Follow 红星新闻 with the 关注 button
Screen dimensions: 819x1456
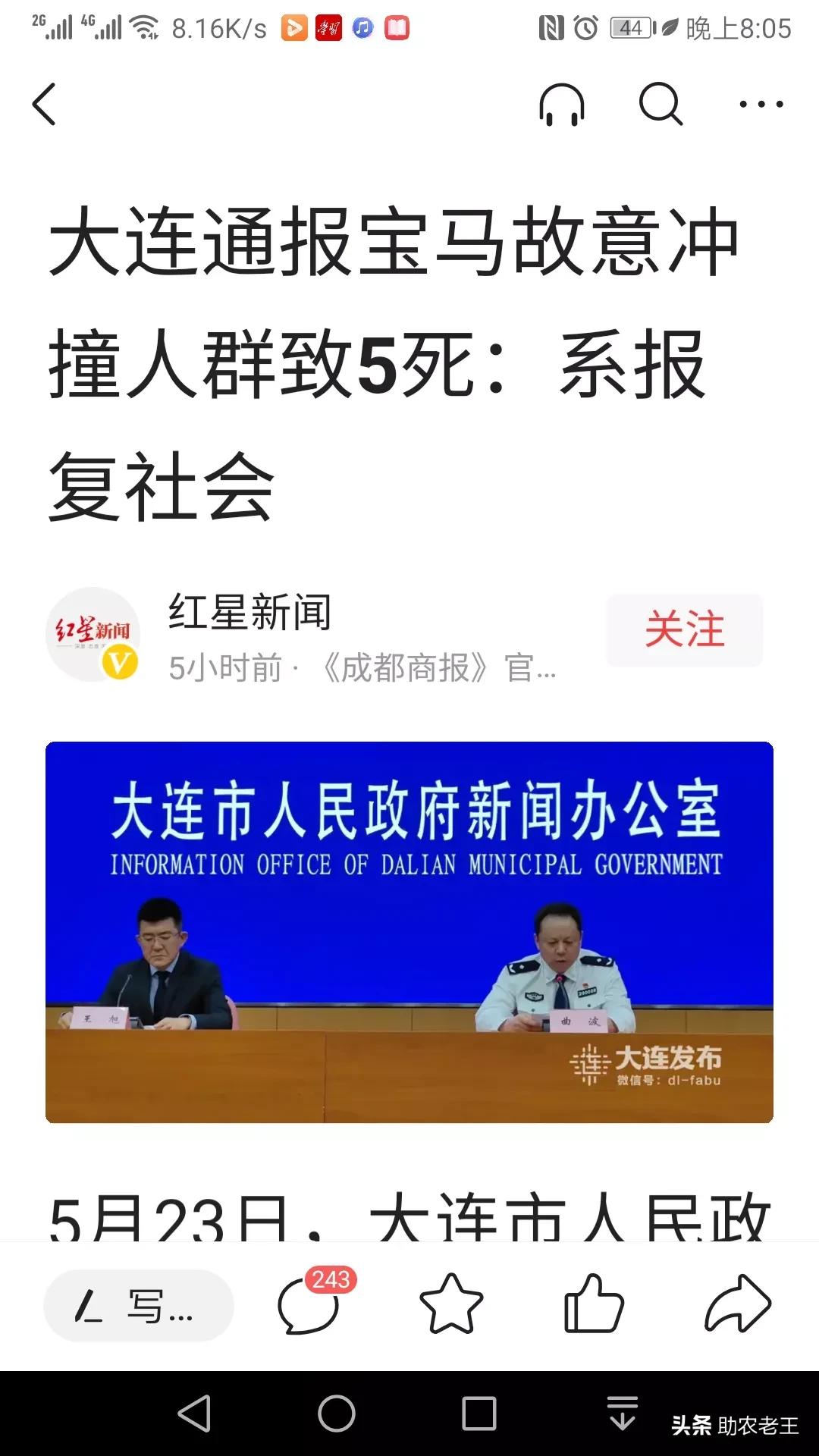point(684,630)
